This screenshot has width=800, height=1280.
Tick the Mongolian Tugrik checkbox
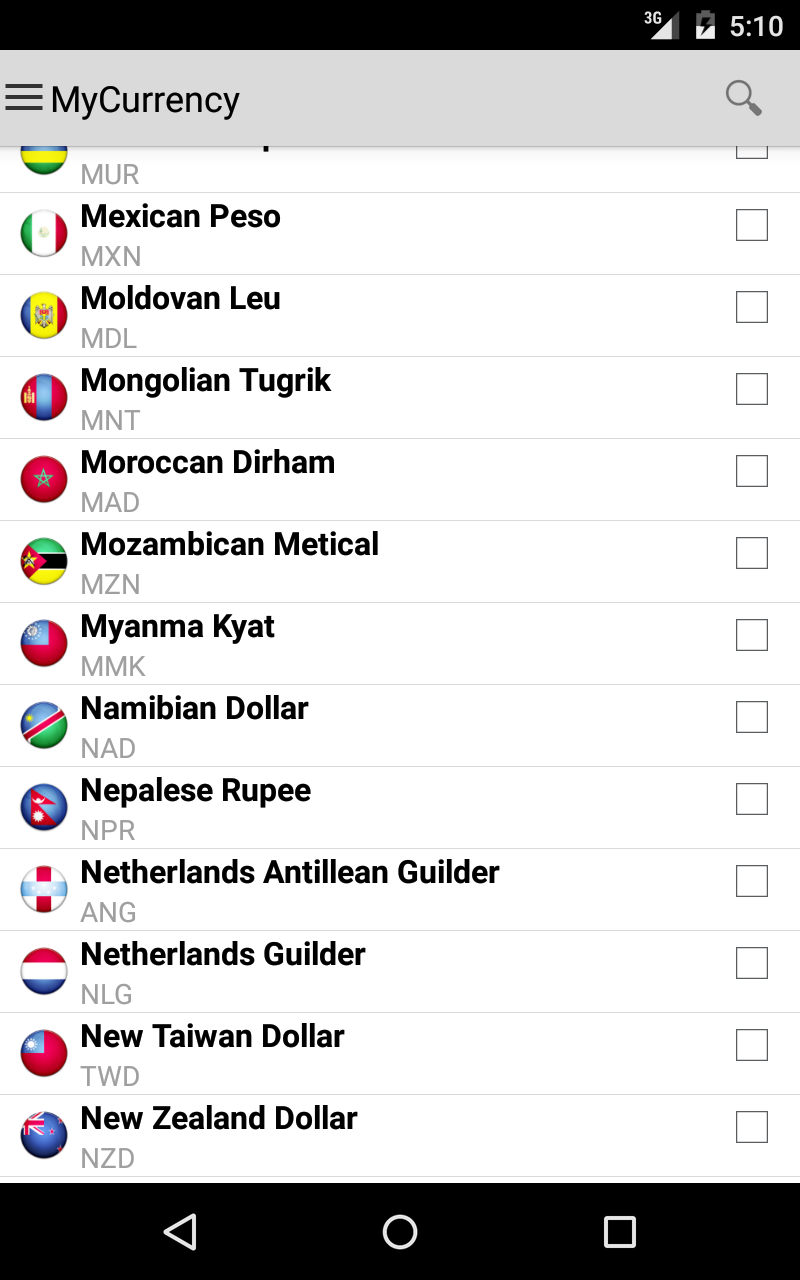point(752,389)
